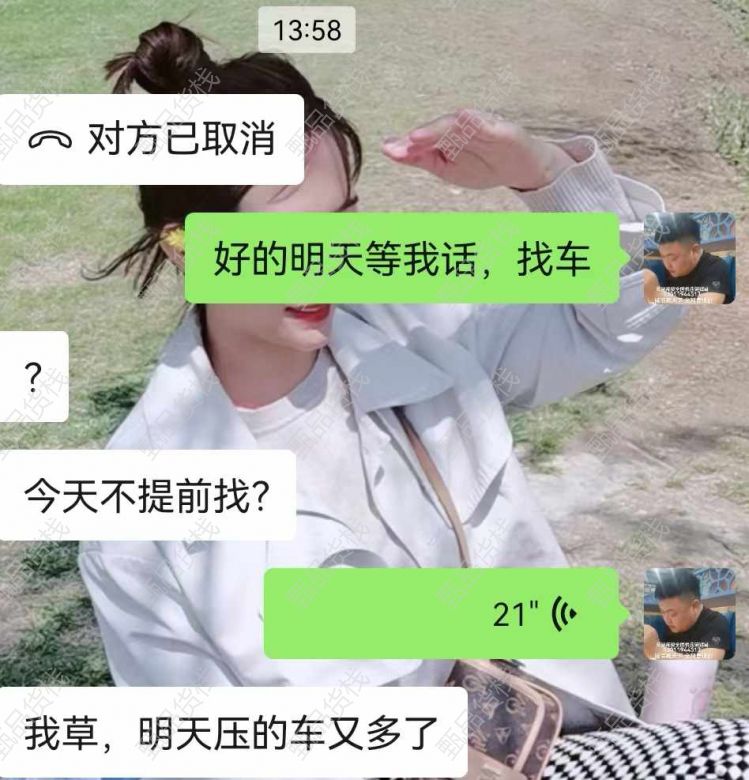Viewport: 749px width, 780px height.
Task: Play the 21-second voice message
Action: pyautogui.click(x=442, y=613)
